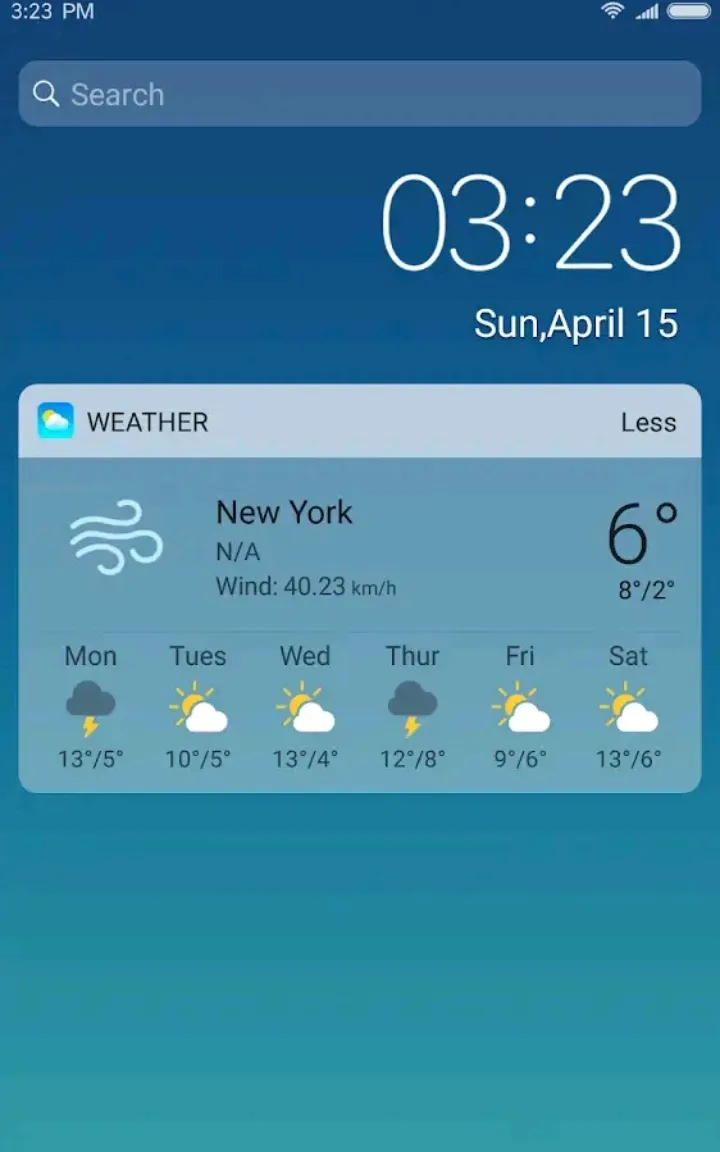Viewport: 720px width, 1152px height.
Task: Open the clock widget showing 03:23
Action: point(531,224)
